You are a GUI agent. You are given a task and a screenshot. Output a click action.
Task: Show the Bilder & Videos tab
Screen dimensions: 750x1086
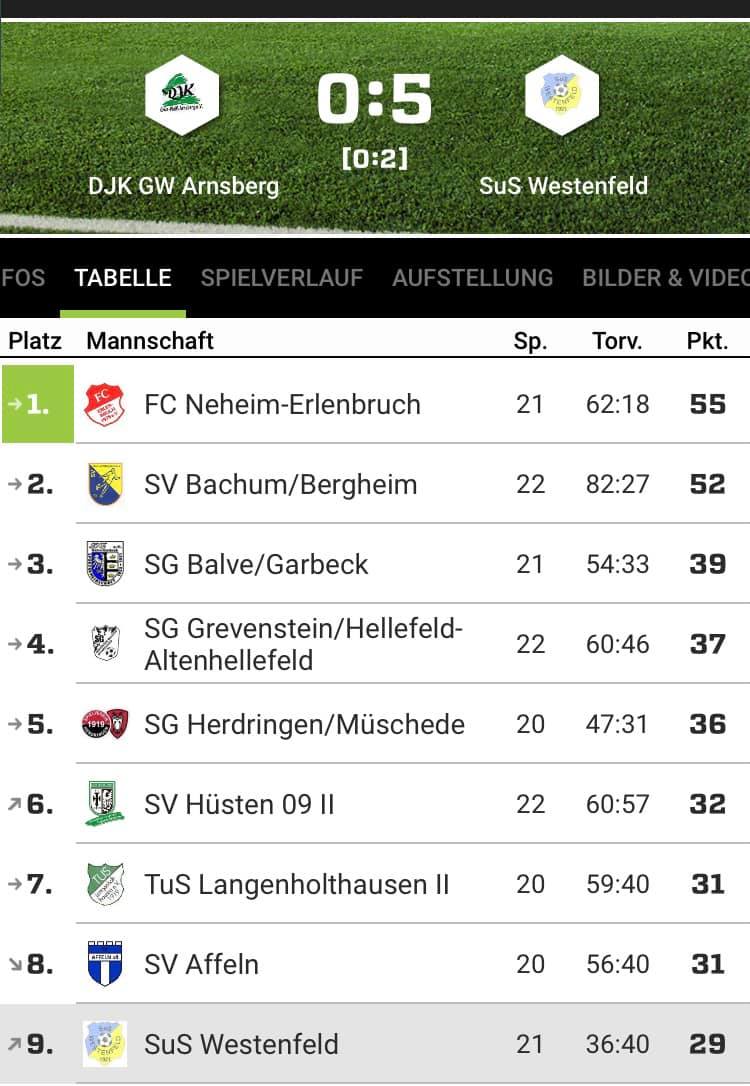point(664,277)
